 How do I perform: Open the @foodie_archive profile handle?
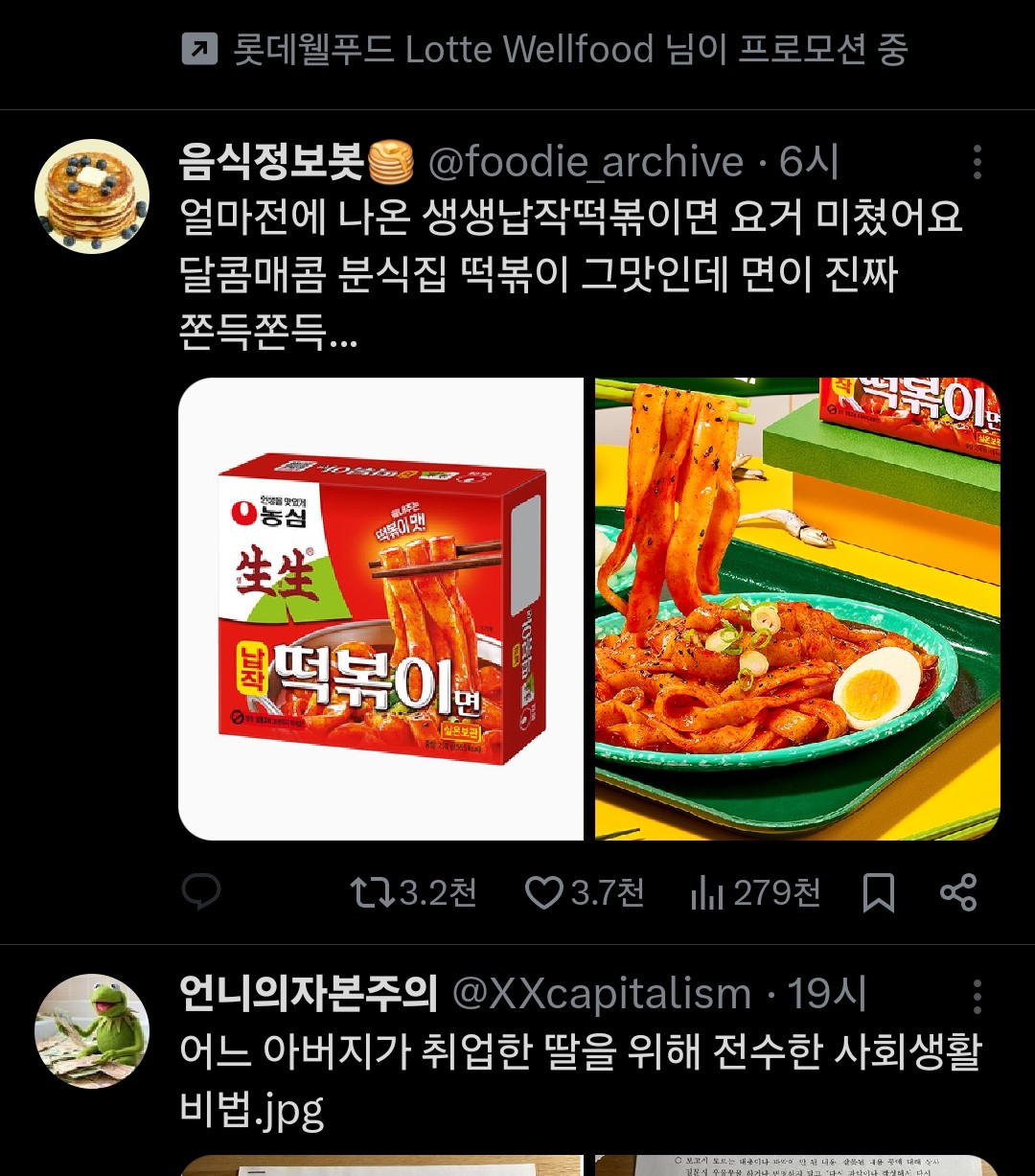(x=585, y=163)
